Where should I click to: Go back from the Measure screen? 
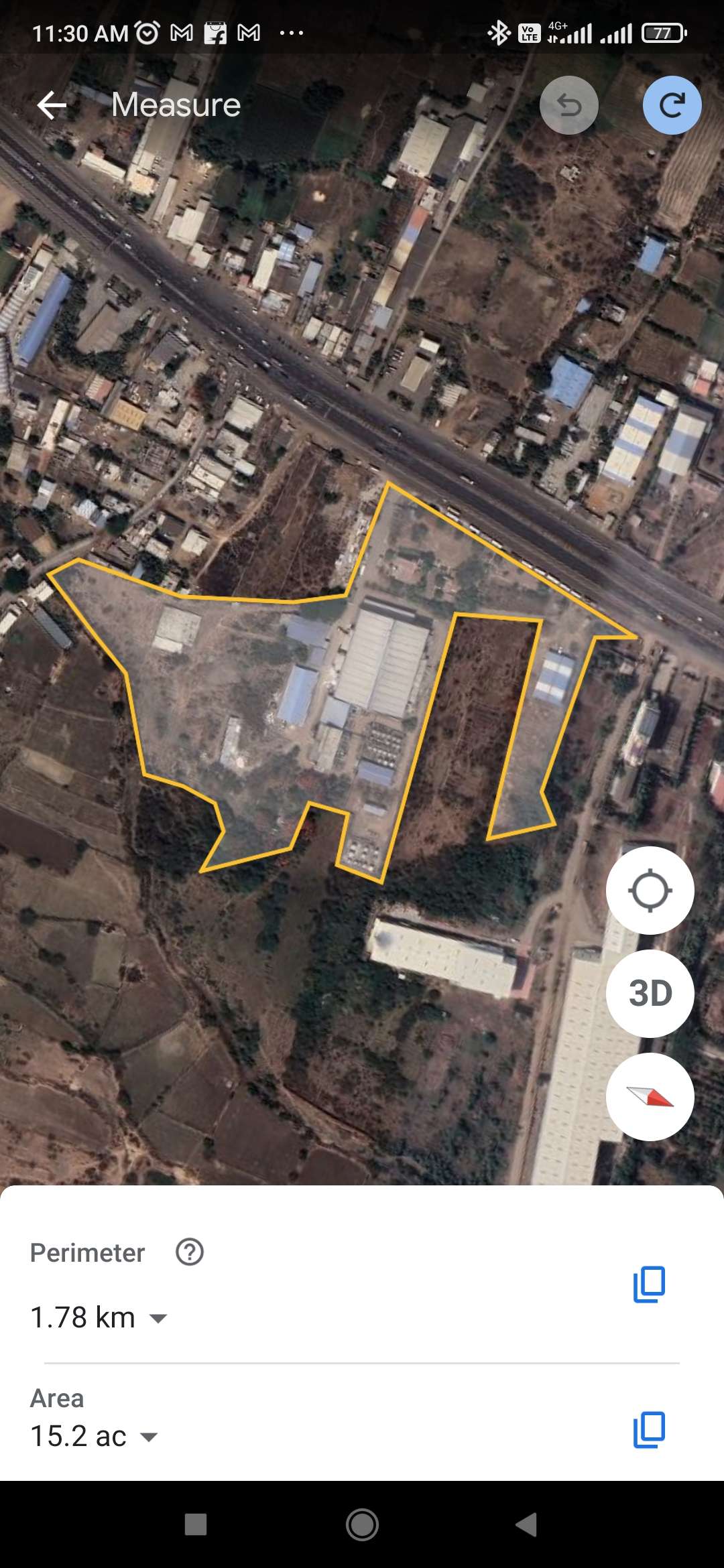(52, 105)
